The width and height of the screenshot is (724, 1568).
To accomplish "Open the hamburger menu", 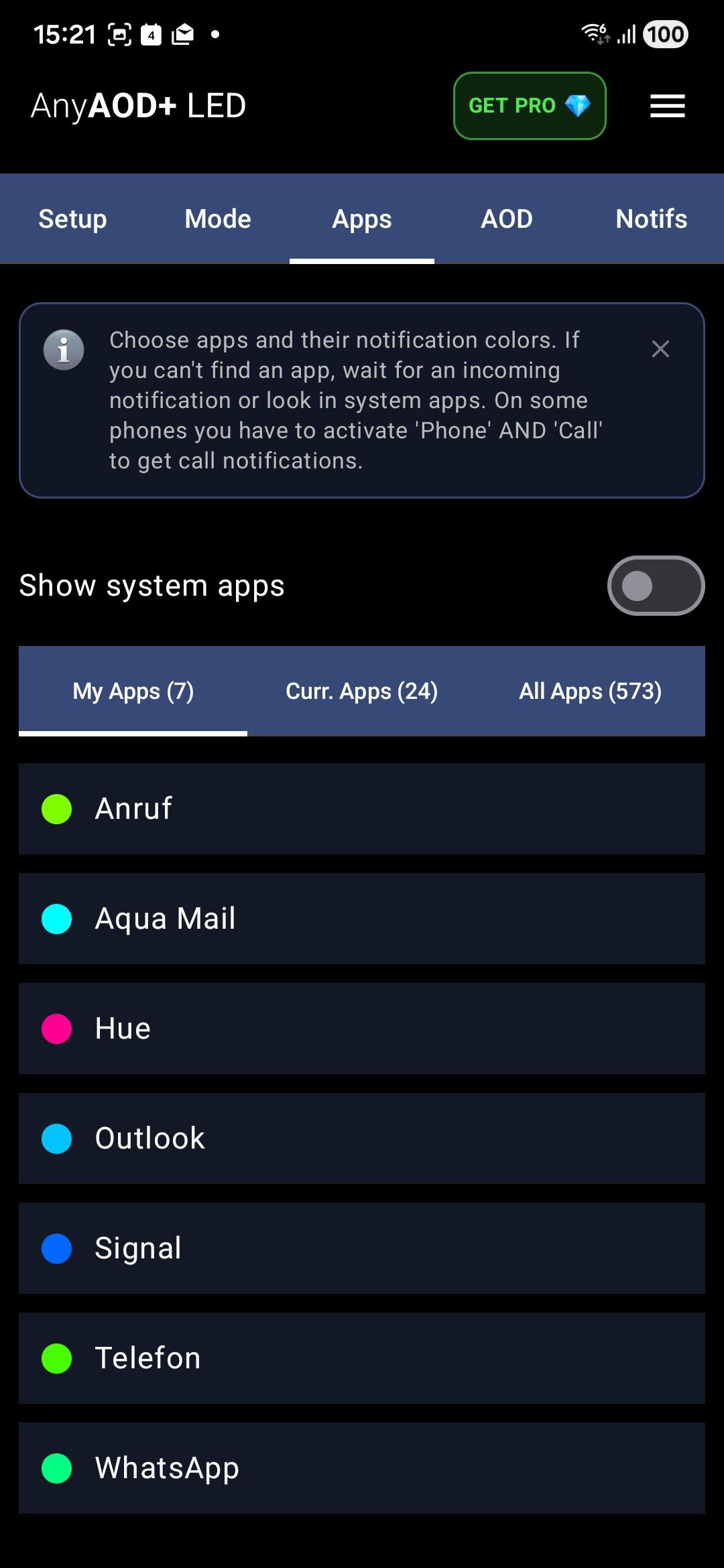I will click(x=667, y=106).
